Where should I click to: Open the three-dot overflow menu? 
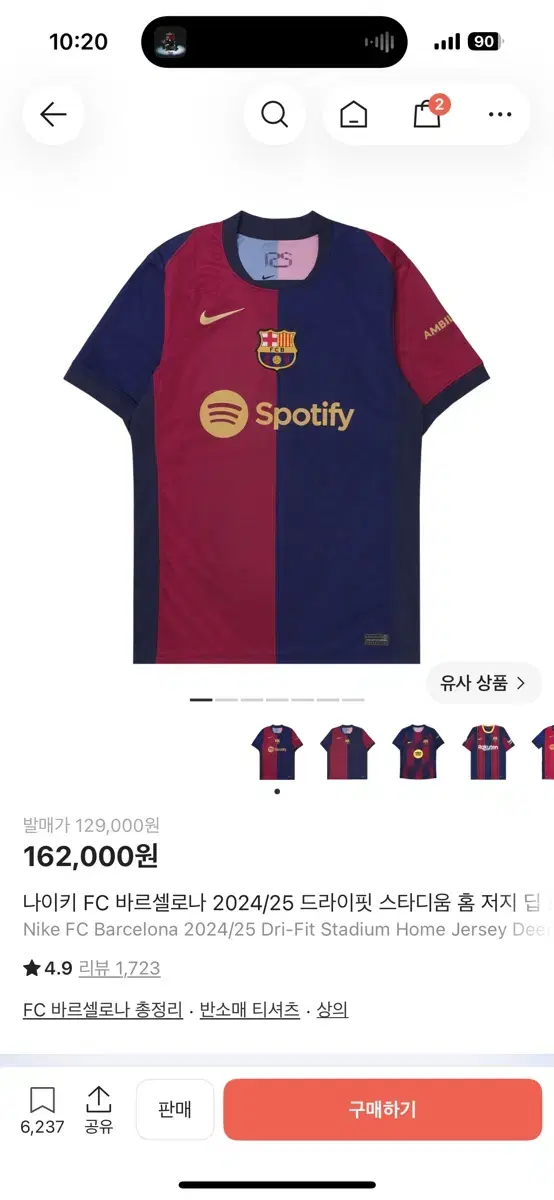499,115
